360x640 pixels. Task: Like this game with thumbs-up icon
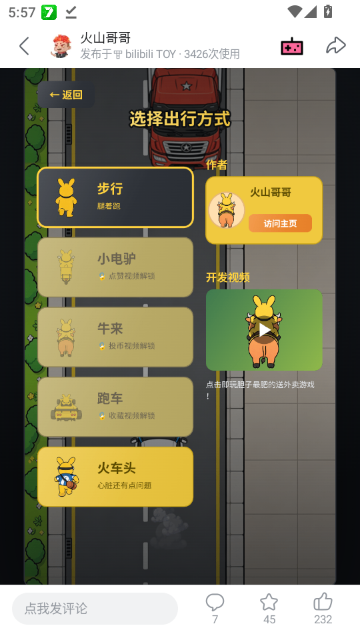point(323,608)
